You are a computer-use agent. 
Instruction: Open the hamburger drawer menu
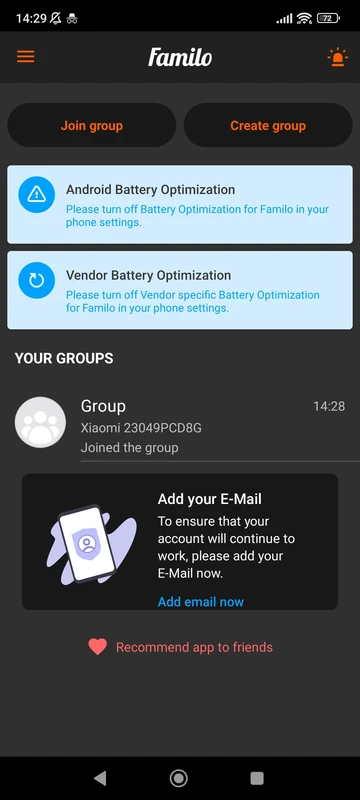click(25, 57)
